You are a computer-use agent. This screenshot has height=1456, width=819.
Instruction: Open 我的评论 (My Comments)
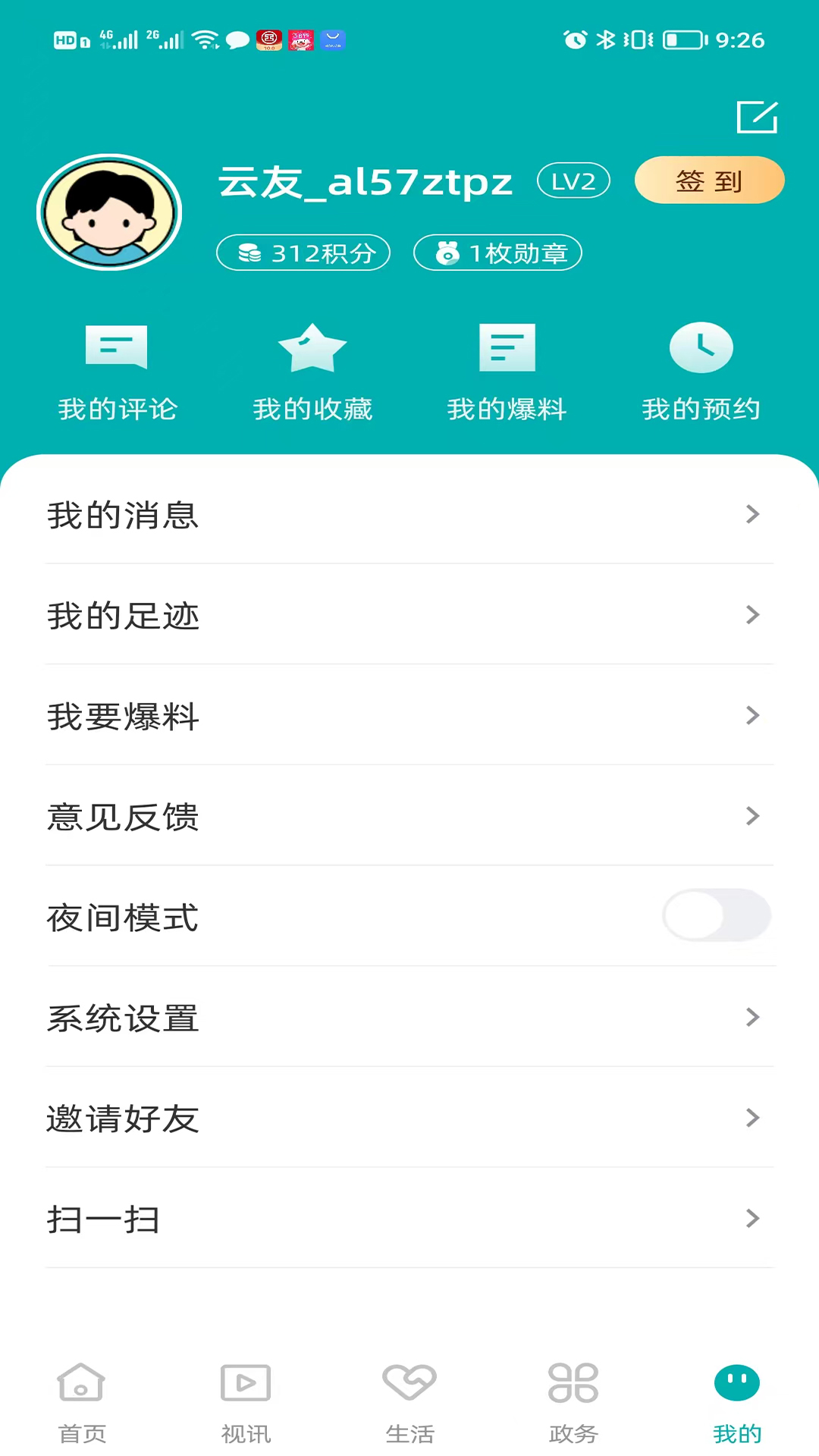[116, 372]
